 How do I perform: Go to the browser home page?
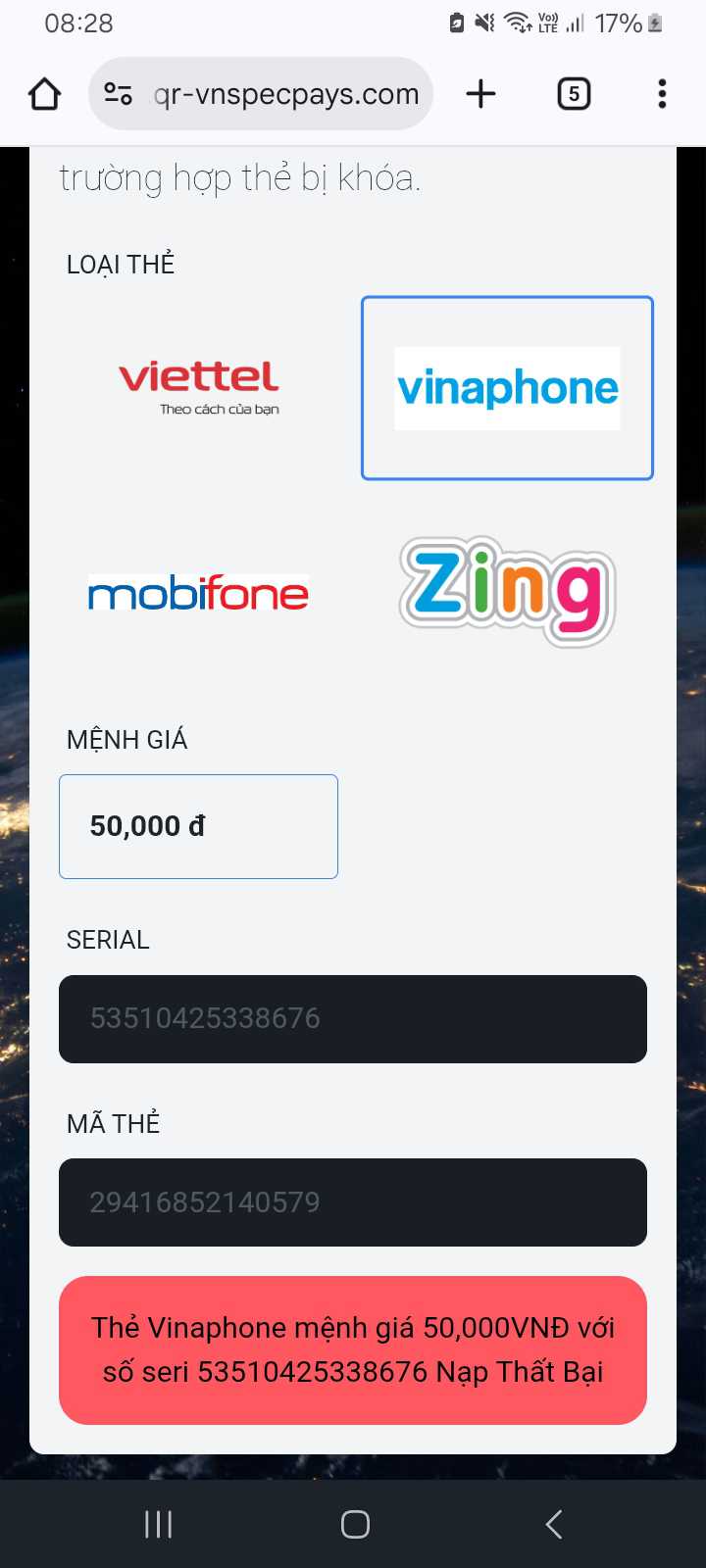click(x=45, y=94)
